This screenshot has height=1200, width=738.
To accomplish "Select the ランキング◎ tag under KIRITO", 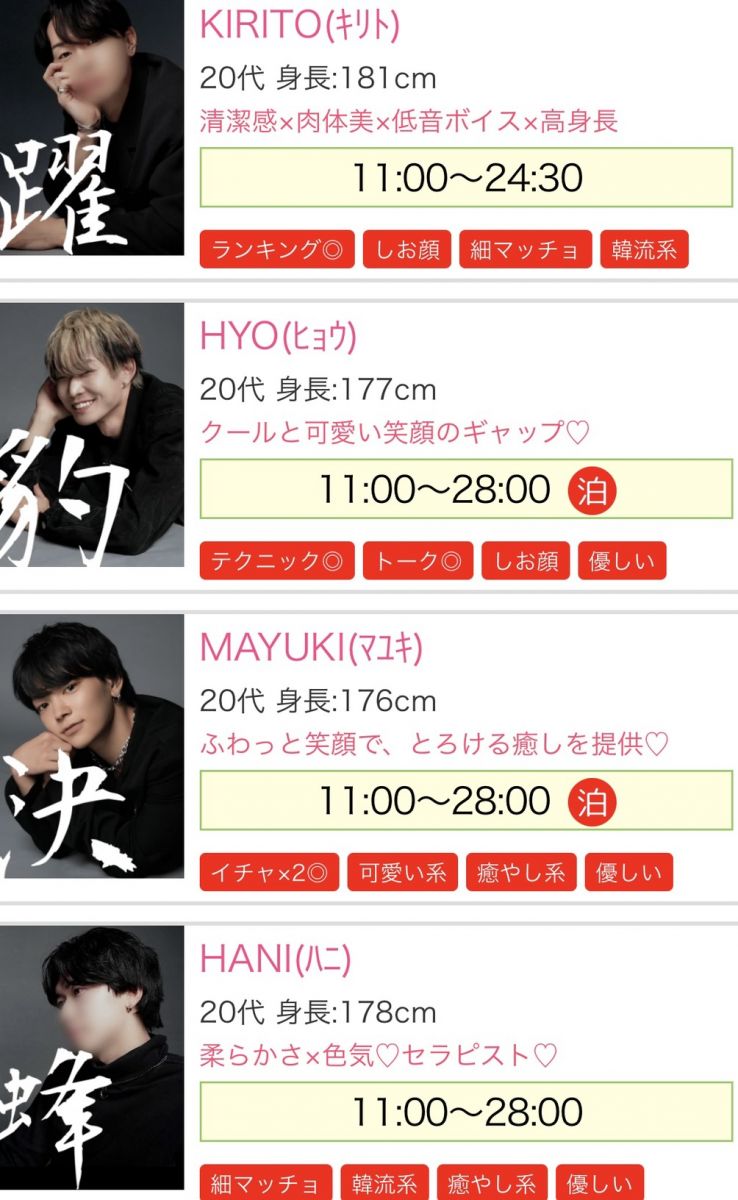I will tap(277, 250).
